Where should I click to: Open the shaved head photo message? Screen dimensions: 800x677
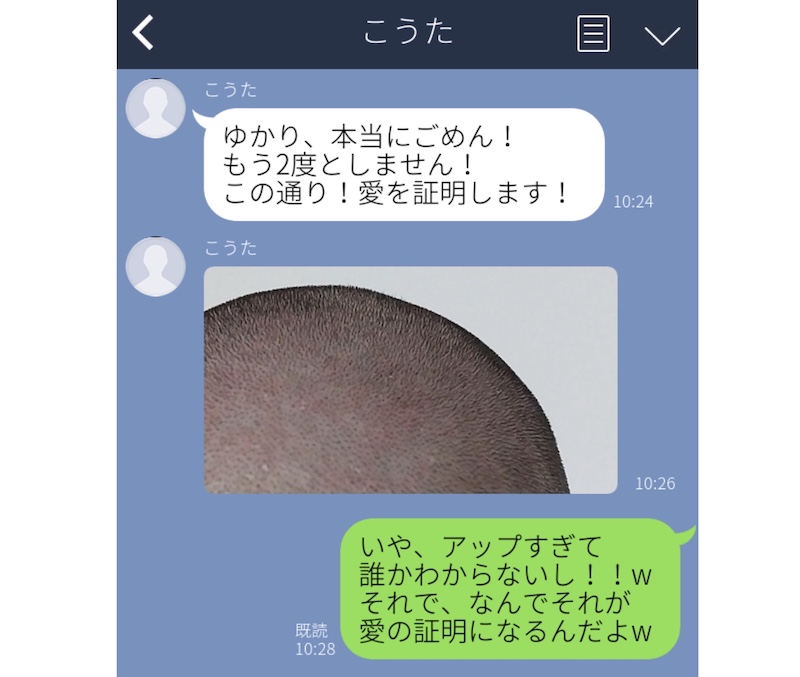point(410,380)
